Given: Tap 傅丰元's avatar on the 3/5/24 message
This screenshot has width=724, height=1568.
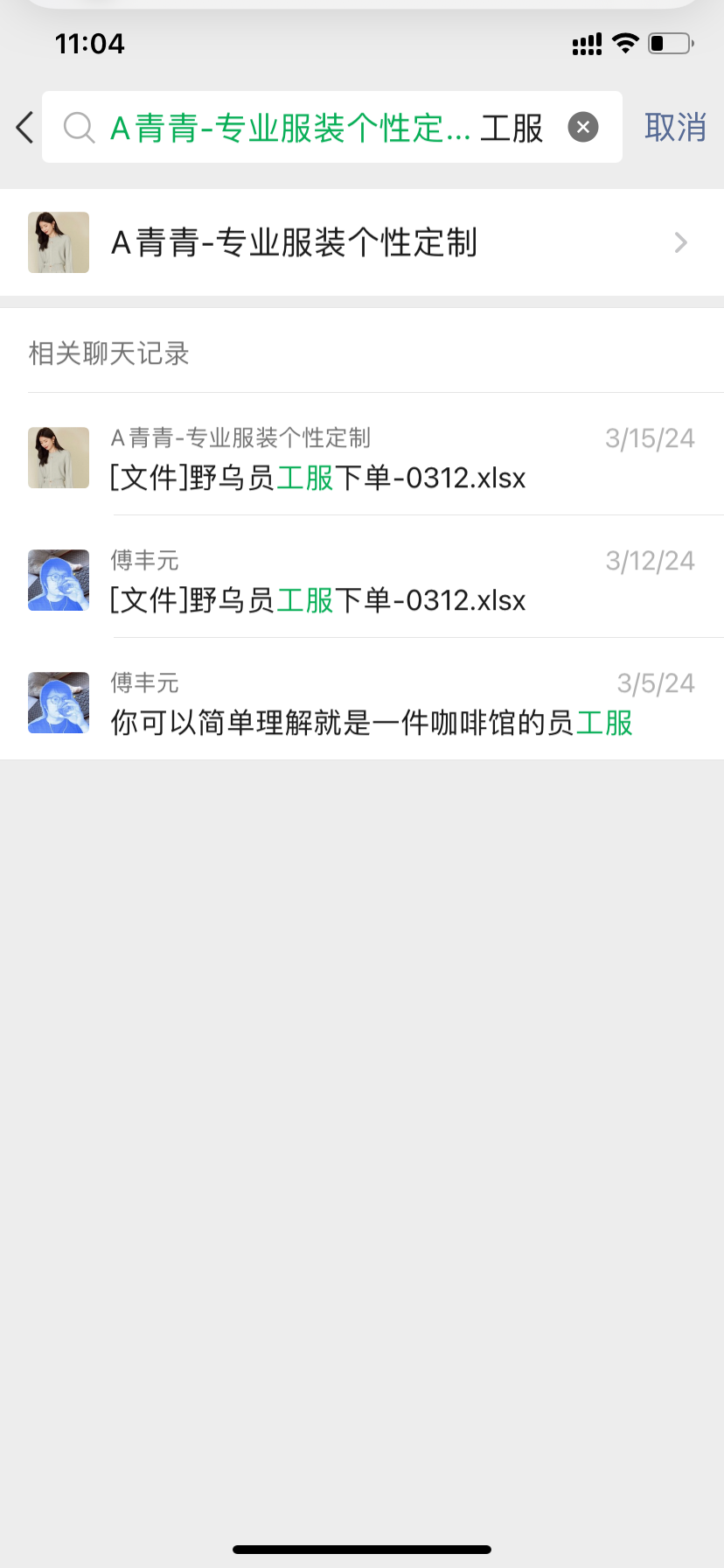Looking at the screenshot, I should (x=58, y=703).
